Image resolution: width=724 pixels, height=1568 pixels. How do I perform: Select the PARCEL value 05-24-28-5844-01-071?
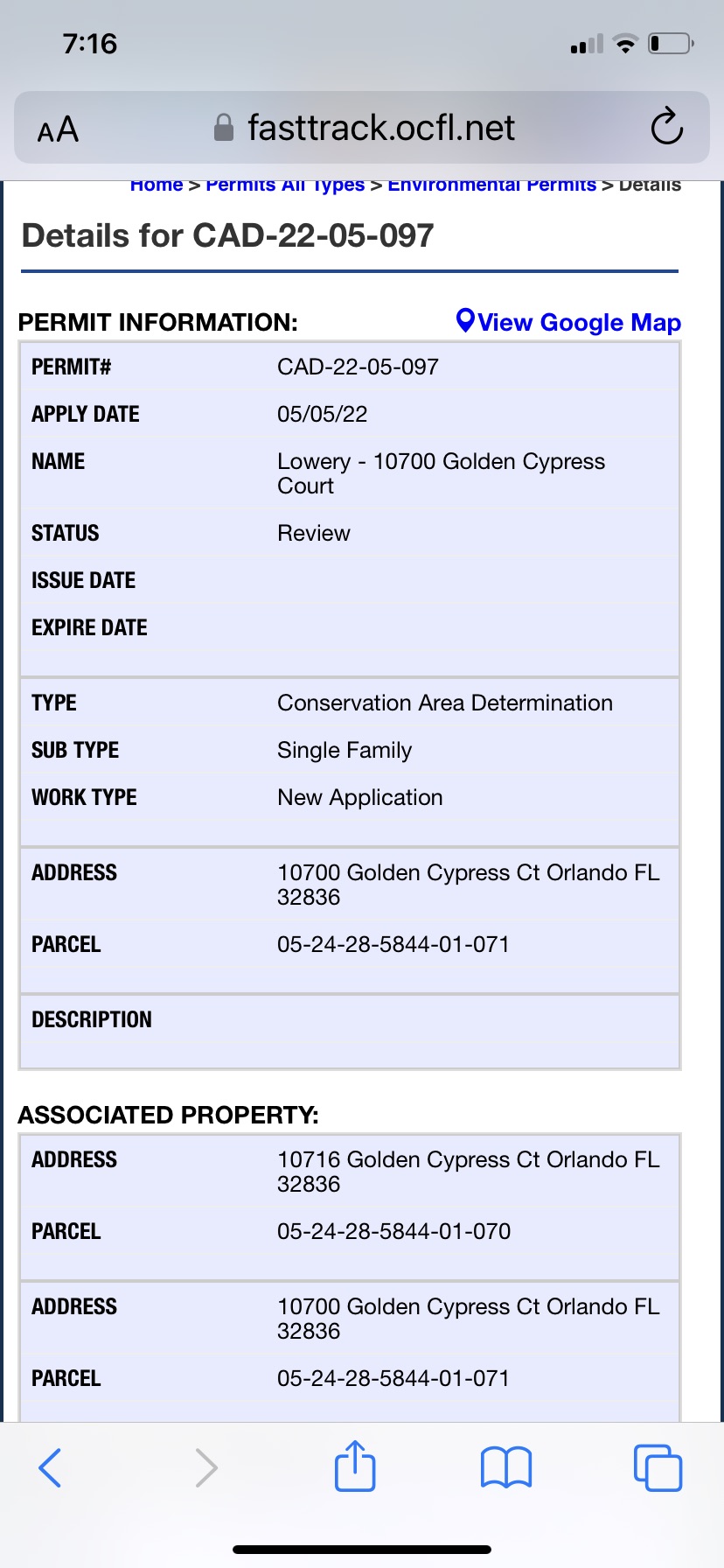(392, 943)
